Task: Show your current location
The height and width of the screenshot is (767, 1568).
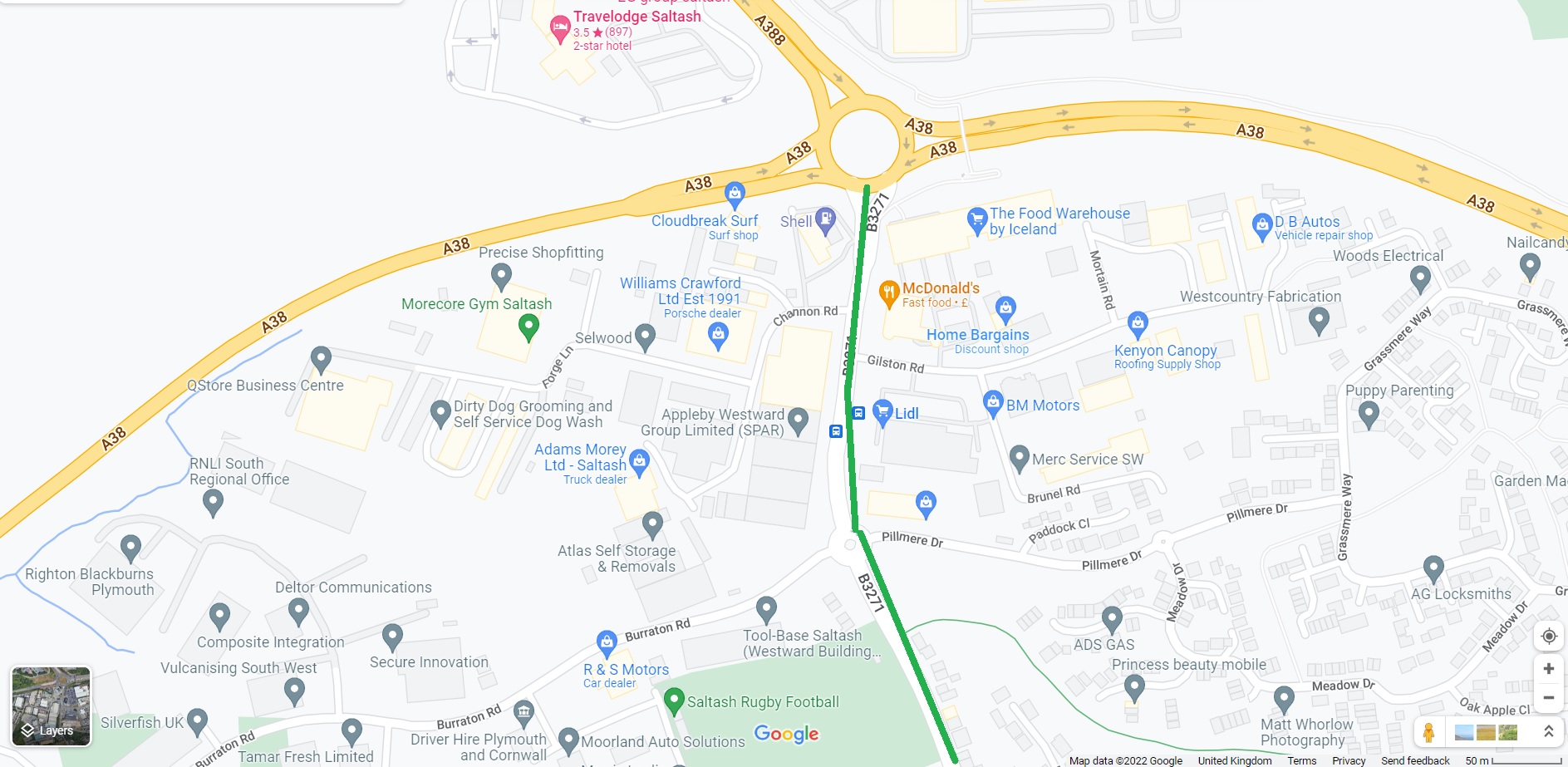Action: [x=1548, y=637]
